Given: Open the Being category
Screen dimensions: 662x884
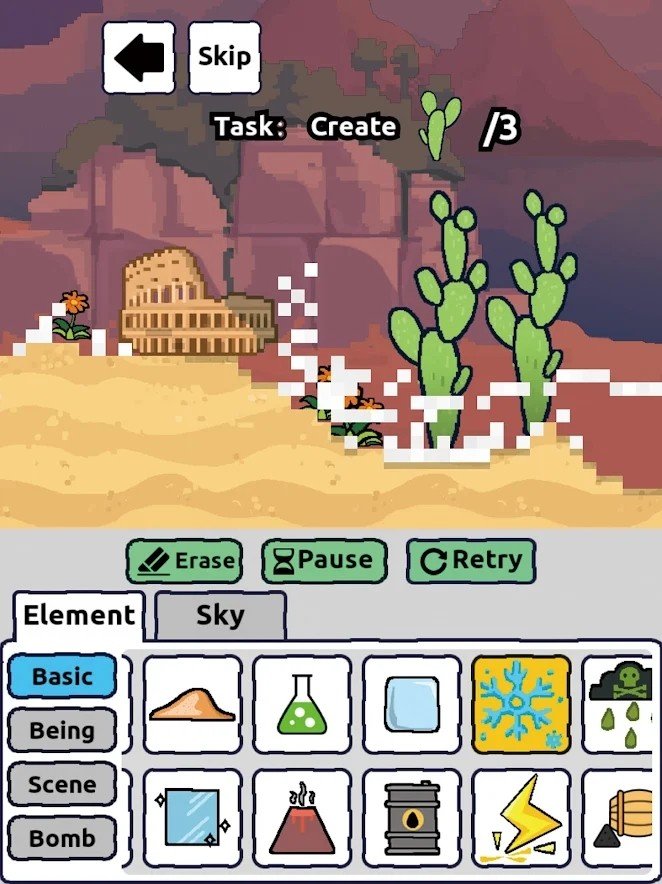Looking at the screenshot, I should [x=62, y=731].
